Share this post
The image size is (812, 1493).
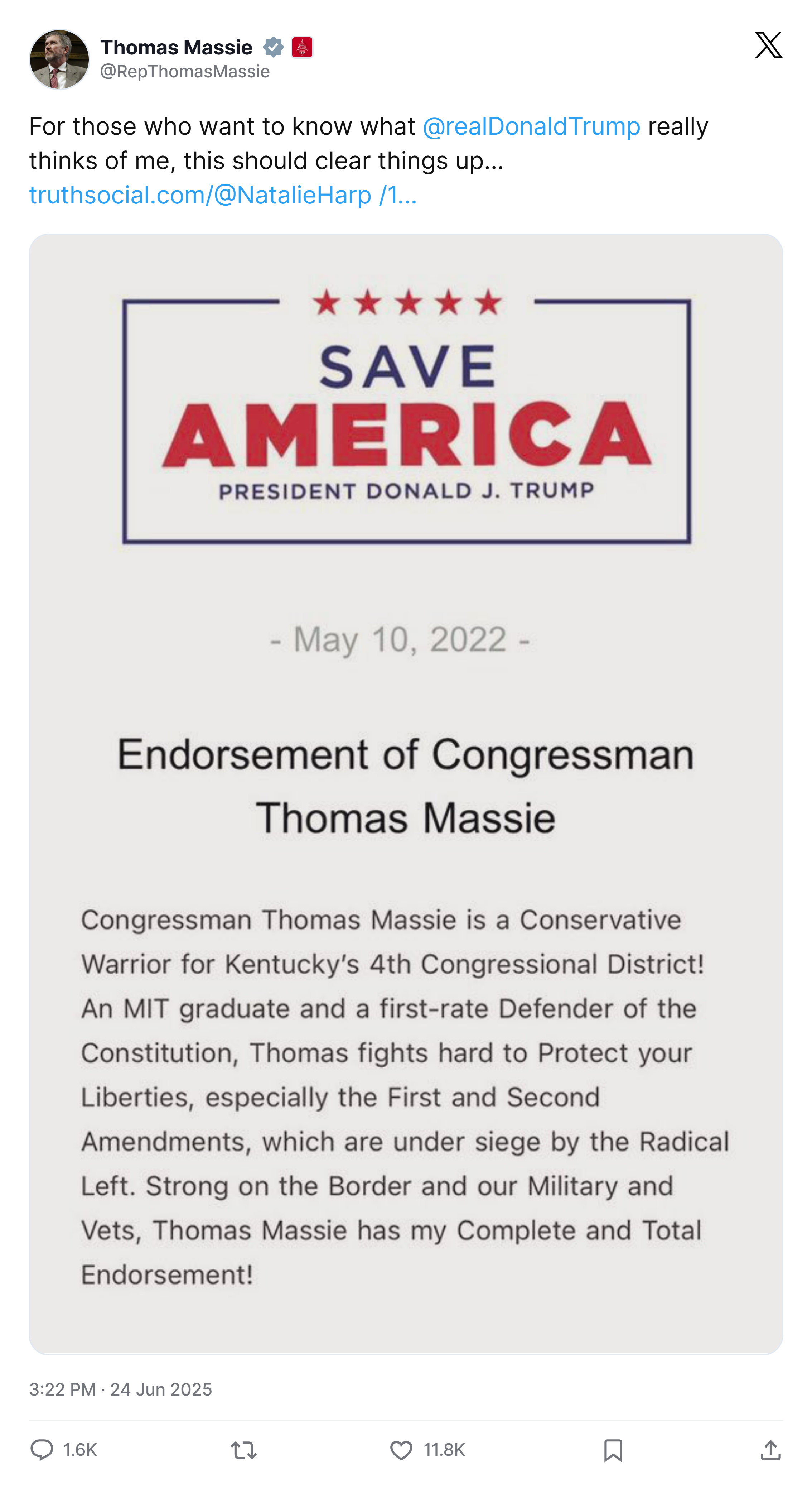pos(770,1450)
